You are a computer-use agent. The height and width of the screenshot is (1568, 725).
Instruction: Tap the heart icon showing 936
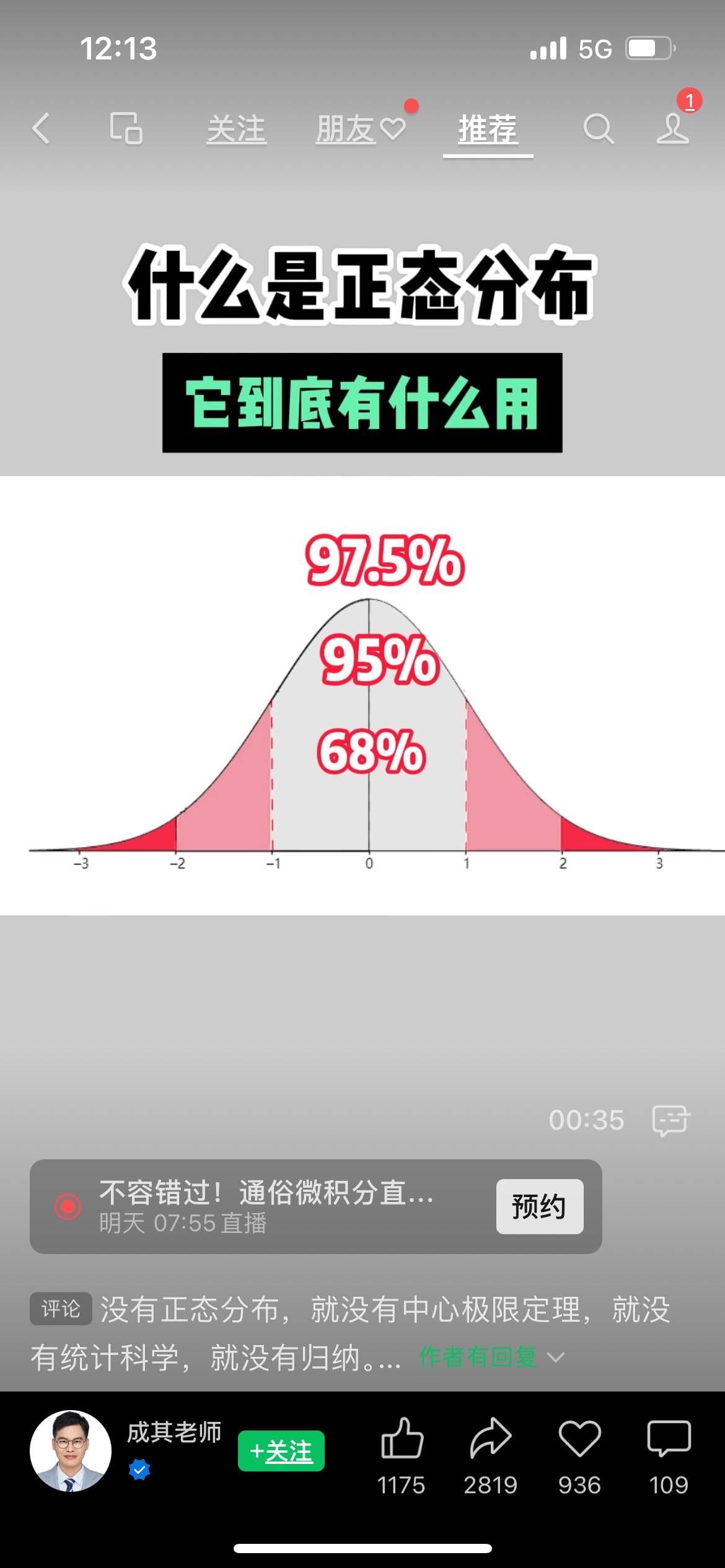(579, 1439)
